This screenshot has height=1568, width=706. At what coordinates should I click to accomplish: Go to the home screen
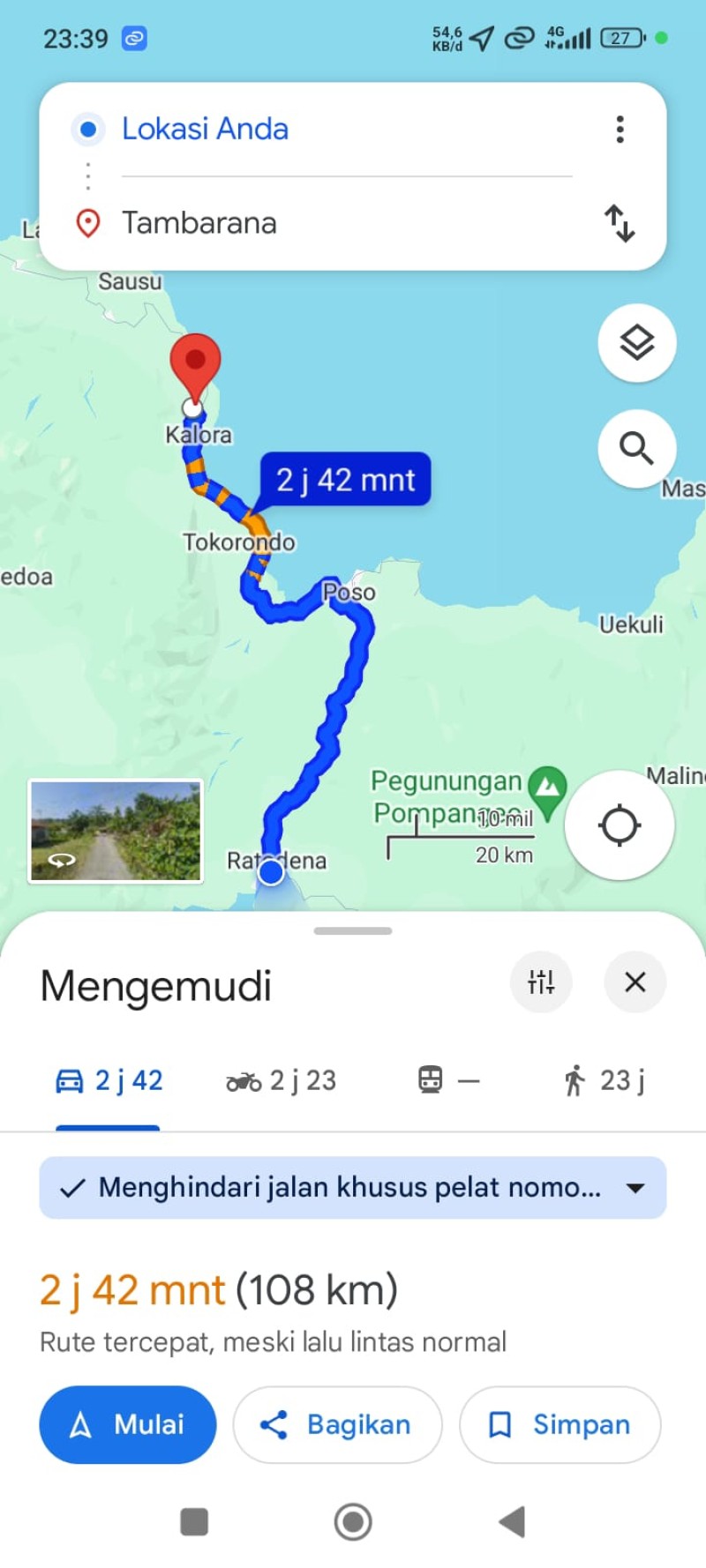[x=353, y=1521]
